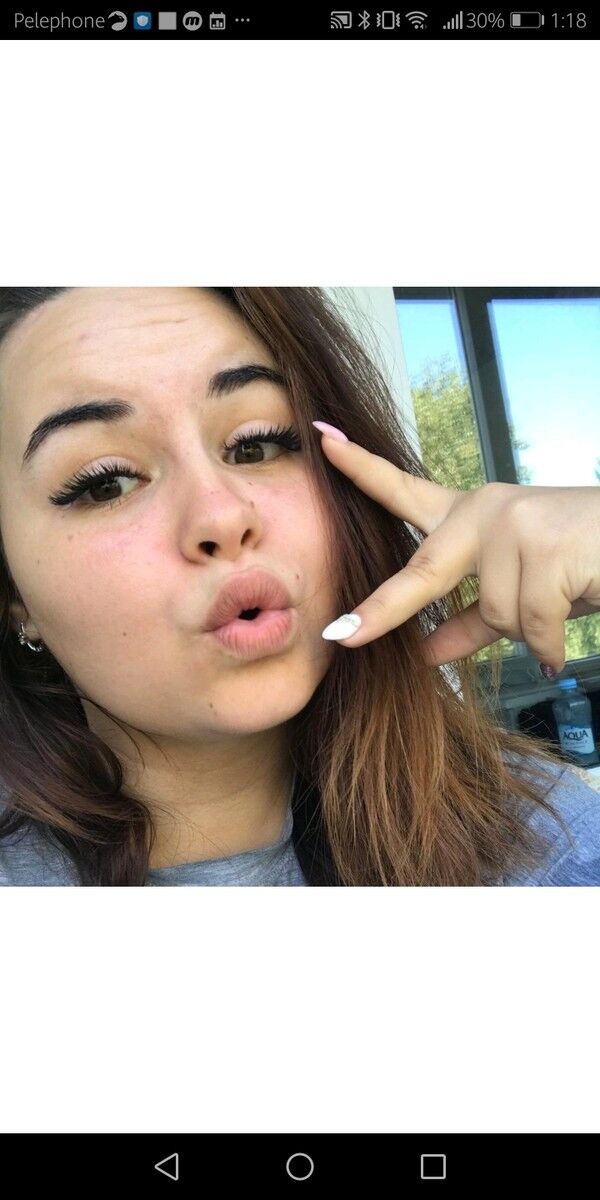Go to the home screen
Image resolution: width=600 pixels, height=1200 pixels.
click(x=300, y=1166)
